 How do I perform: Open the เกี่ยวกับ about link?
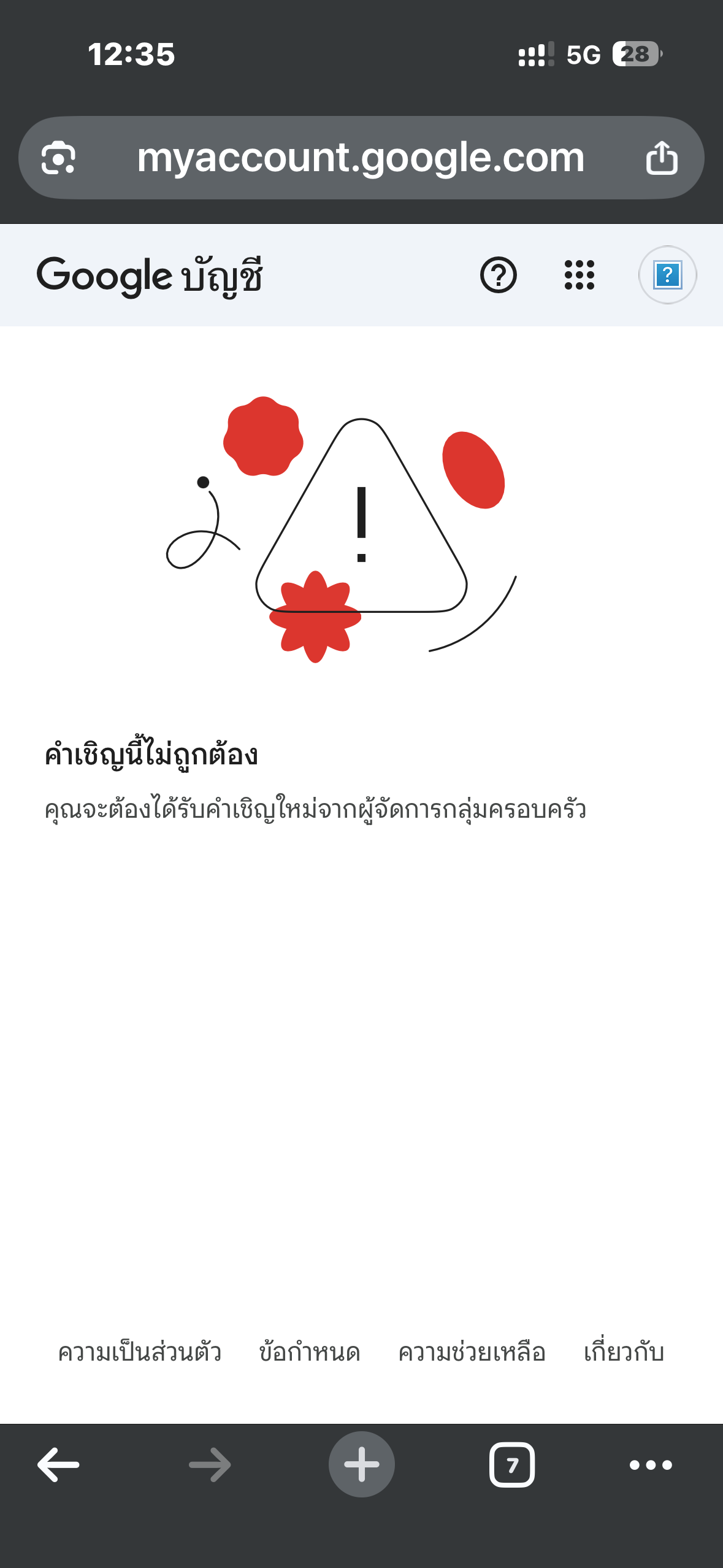(x=624, y=1353)
